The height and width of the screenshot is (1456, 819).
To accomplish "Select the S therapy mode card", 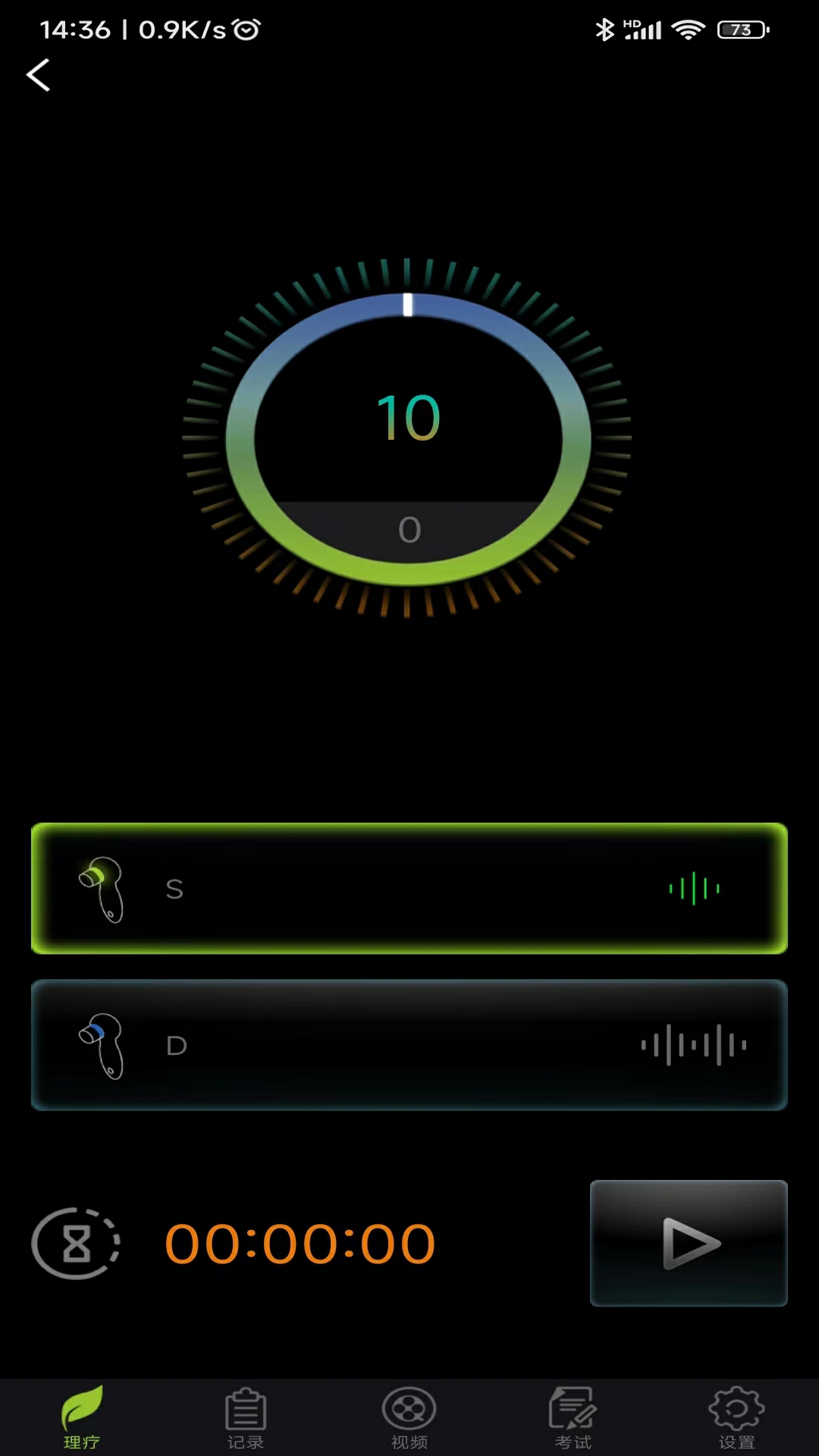I will (409, 888).
